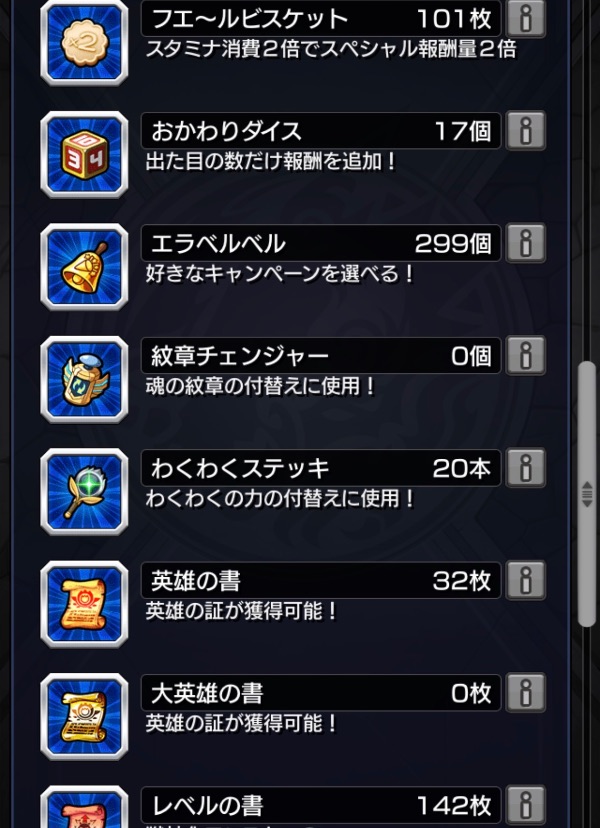600x828 pixels.
Task: Show info for おかわりダイス
Action: pyautogui.click(x=525, y=130)
